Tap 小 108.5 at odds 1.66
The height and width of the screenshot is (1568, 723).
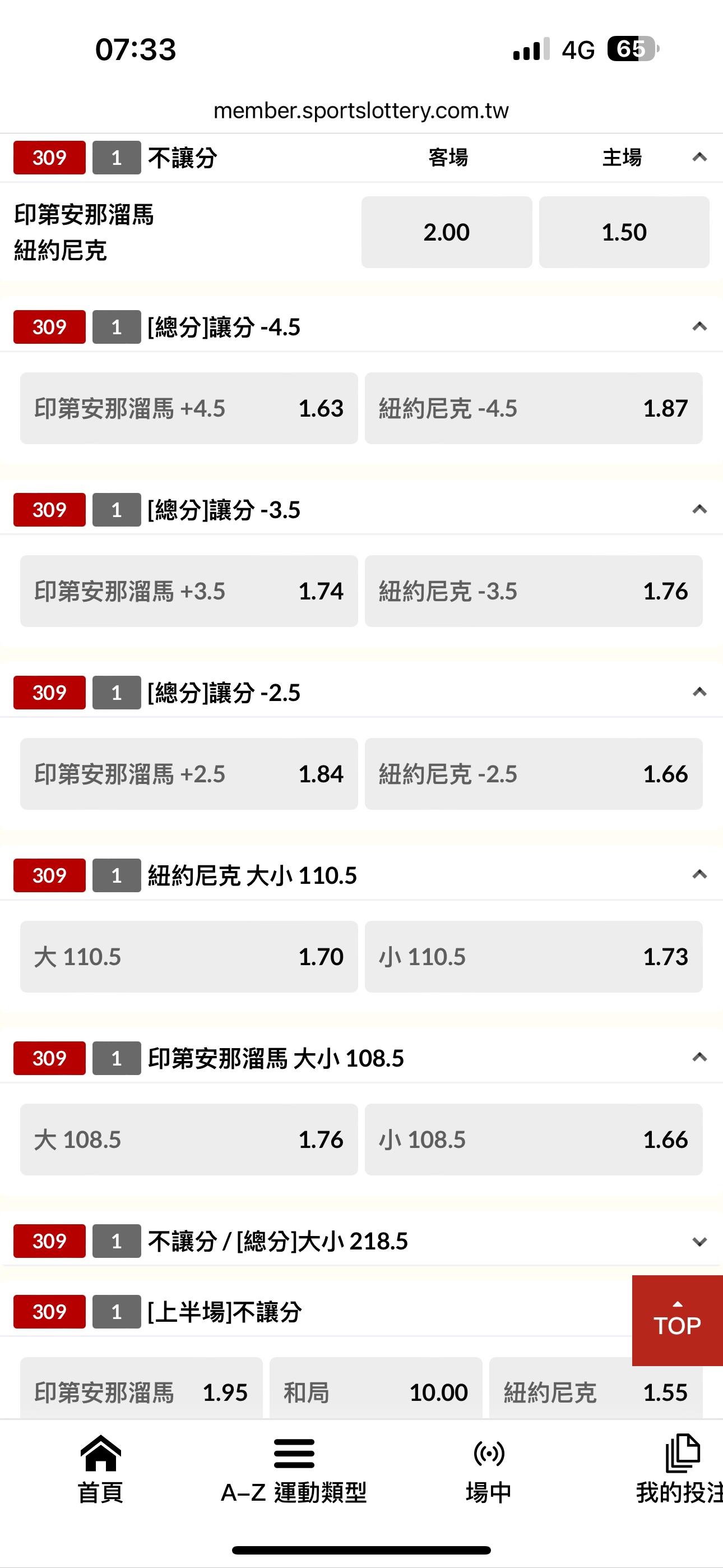(x=533, y=1140)
